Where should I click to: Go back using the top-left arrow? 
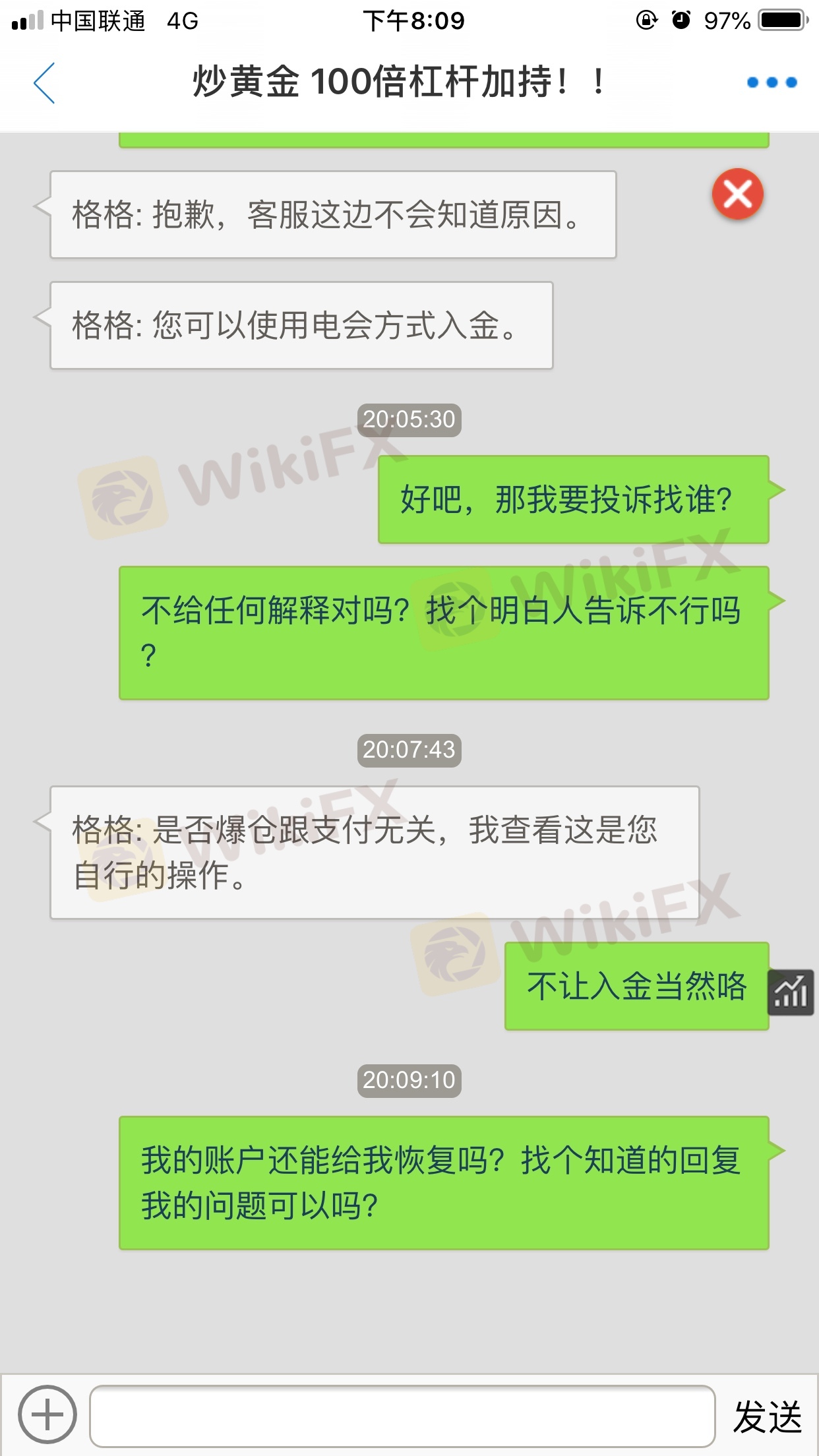click(x=44, y=83)
